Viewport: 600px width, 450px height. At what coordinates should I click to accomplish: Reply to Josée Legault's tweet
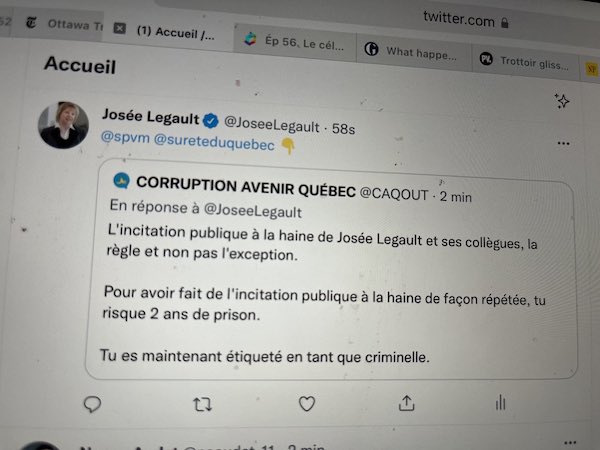pos(92,404)
